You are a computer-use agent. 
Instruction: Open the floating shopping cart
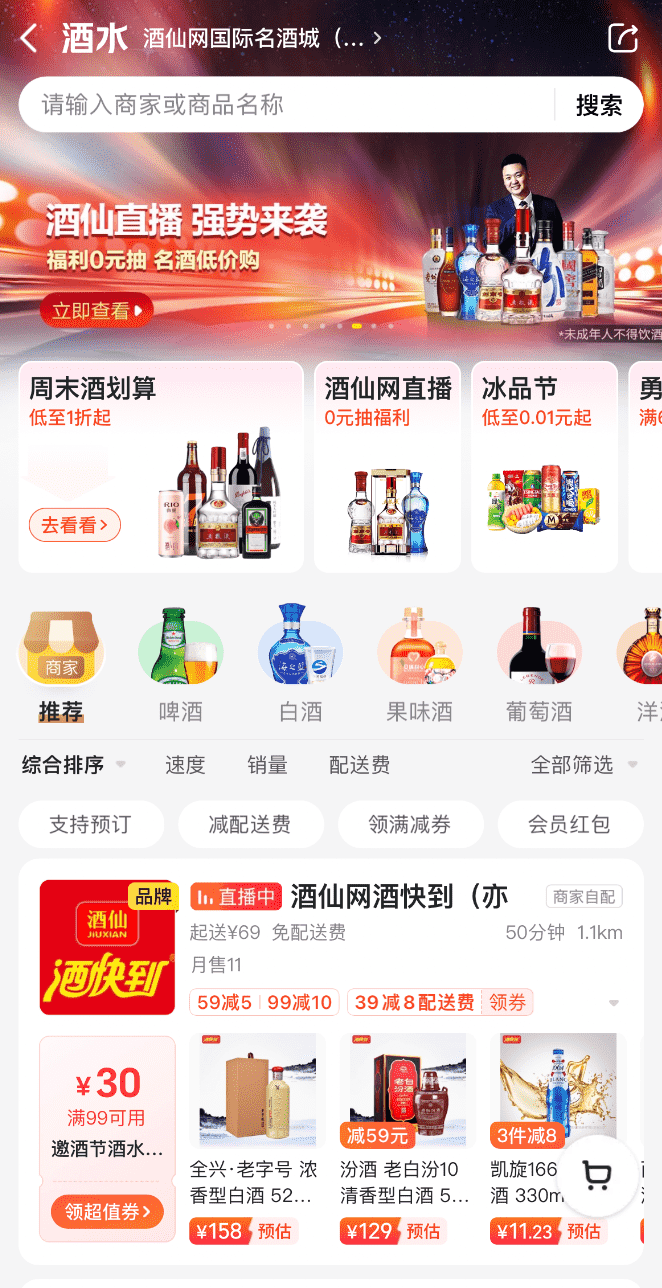click(597, 1176)
